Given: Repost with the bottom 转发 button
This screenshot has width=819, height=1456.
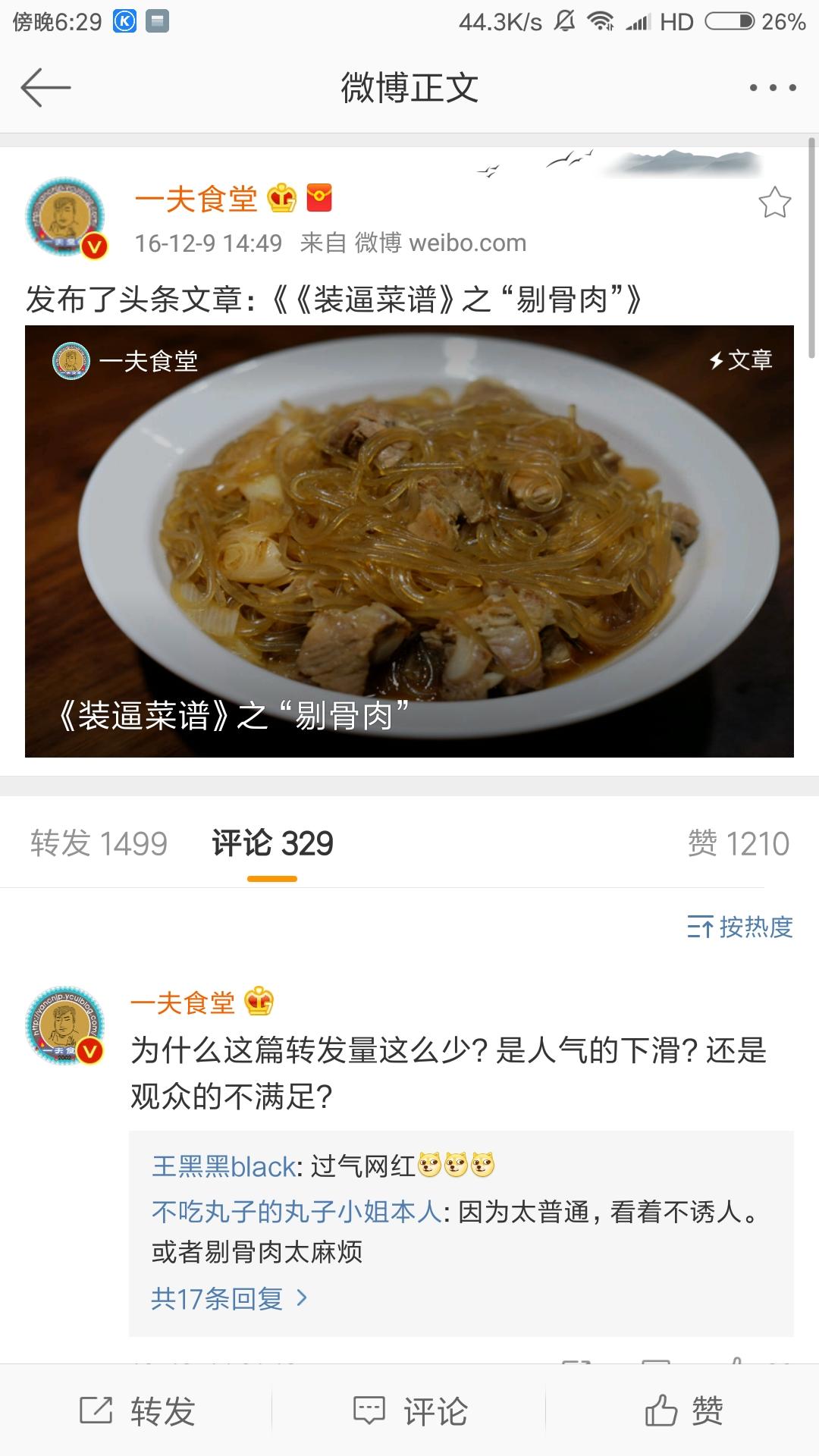Looking at the screenshot, I should click(x=138, y=1411).
